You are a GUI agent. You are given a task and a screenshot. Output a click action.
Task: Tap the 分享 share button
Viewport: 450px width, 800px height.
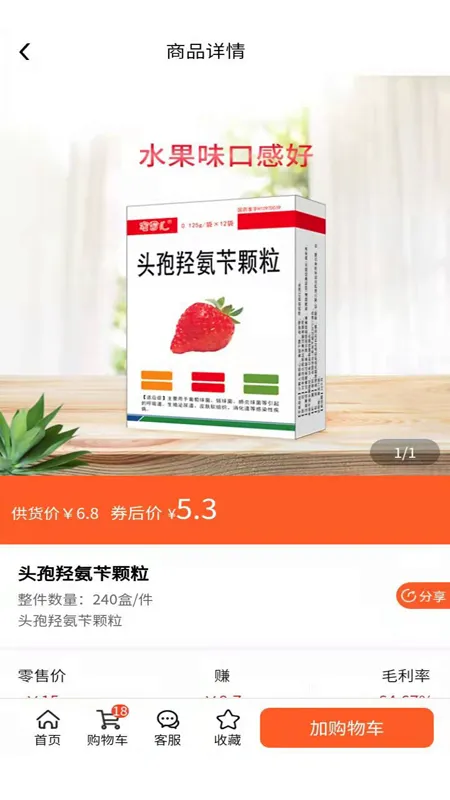tap(423, 595)
